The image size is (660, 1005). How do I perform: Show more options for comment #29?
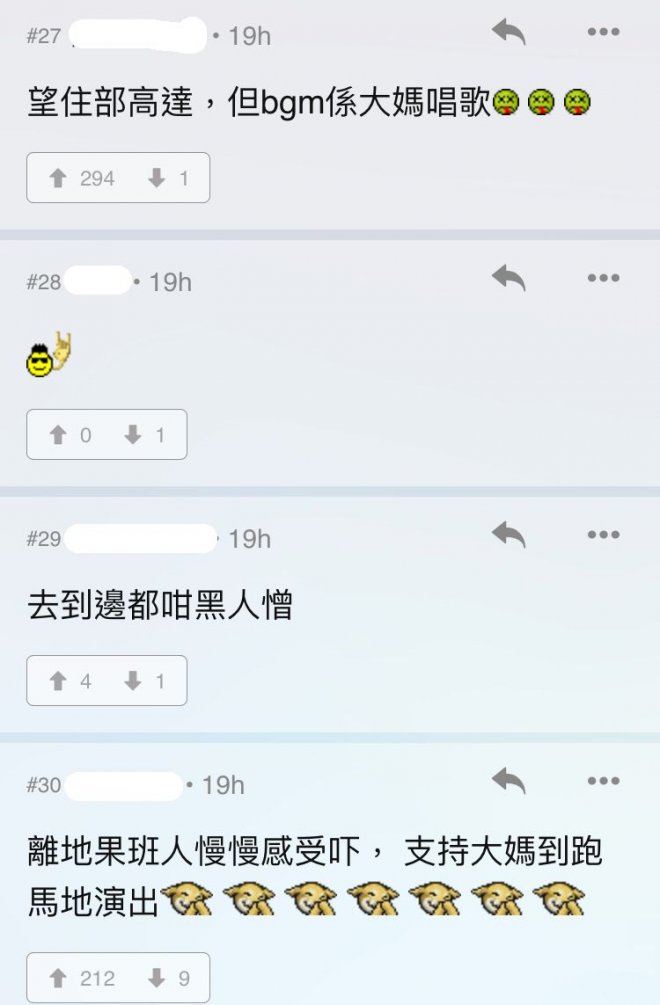coord(603,535)
